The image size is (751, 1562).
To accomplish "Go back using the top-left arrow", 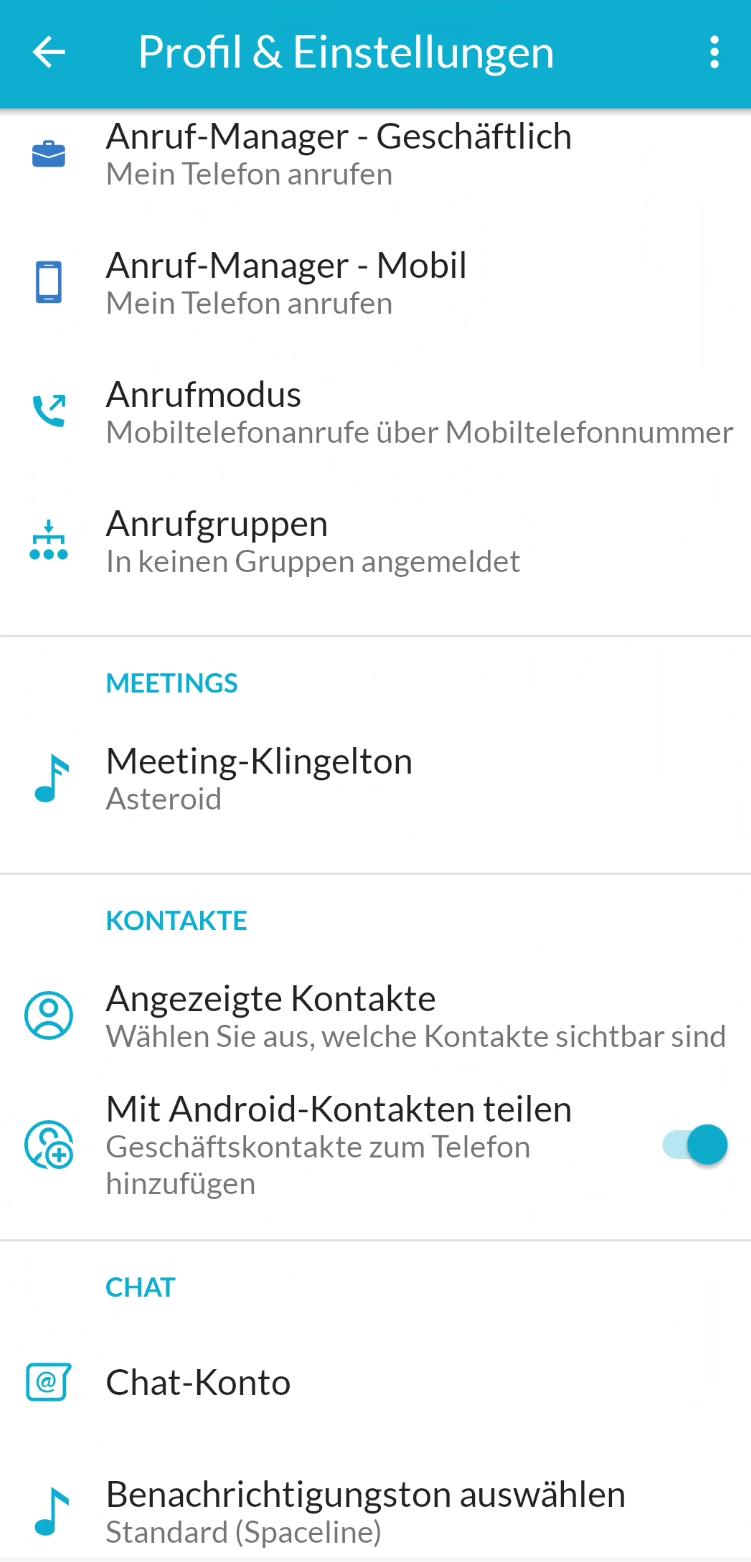I will click(48, 53).
